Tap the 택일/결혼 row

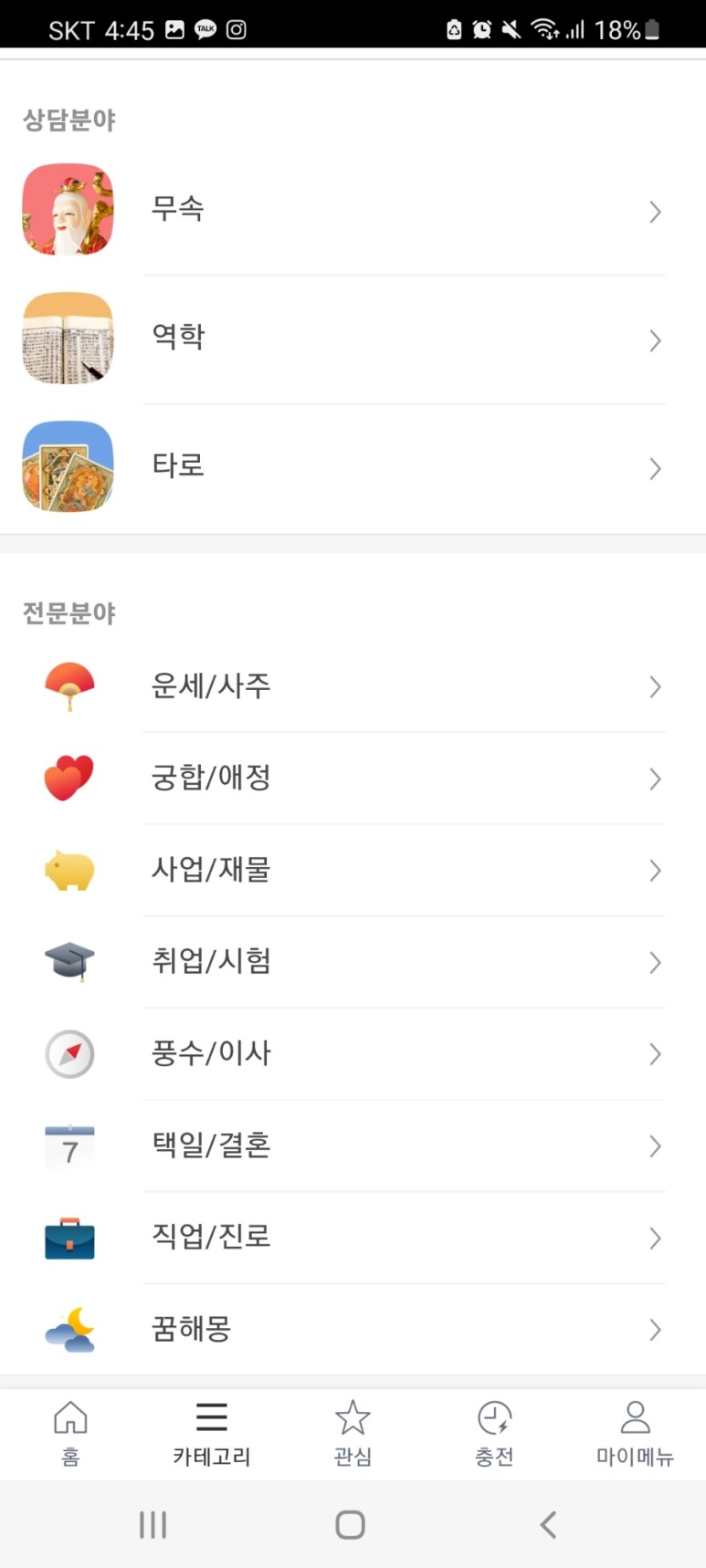click(353, 1145)
